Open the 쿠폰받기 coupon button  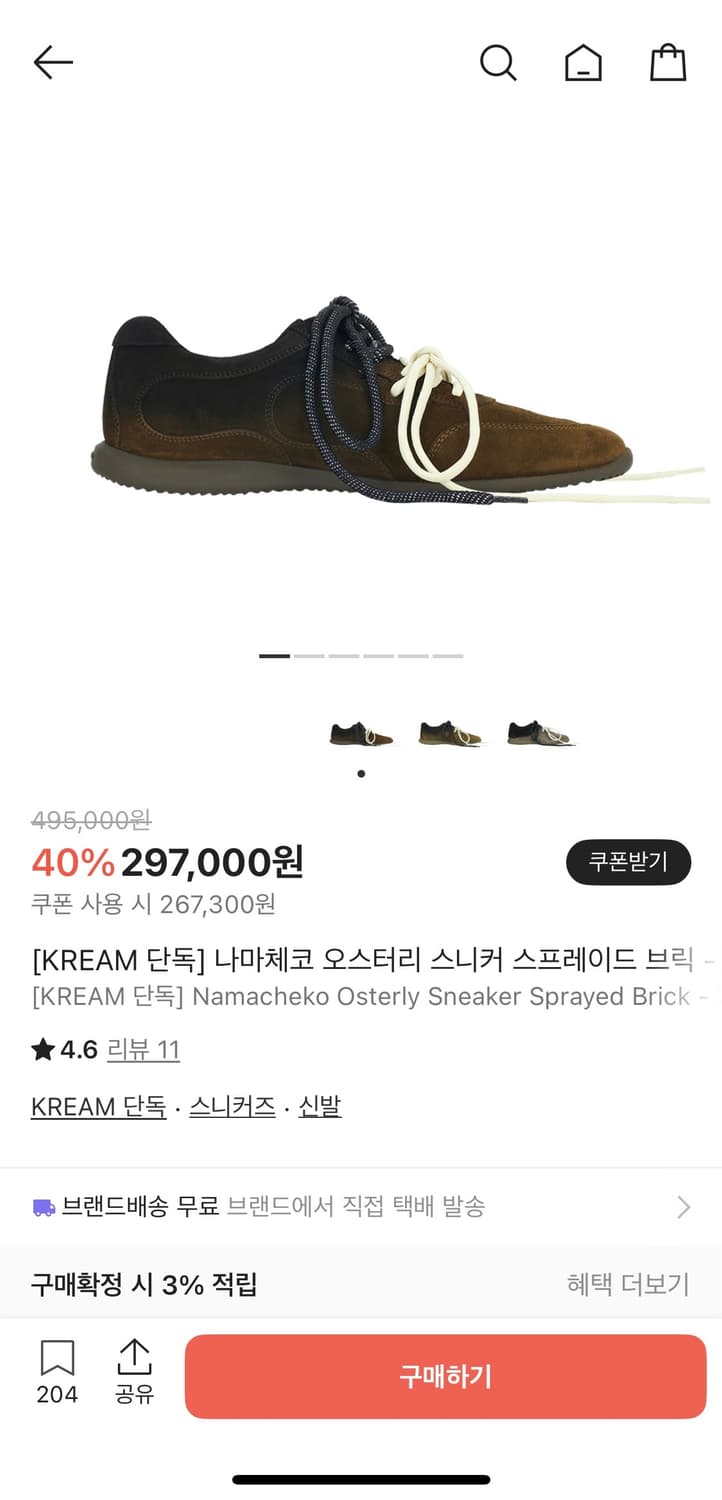point(628,862)
